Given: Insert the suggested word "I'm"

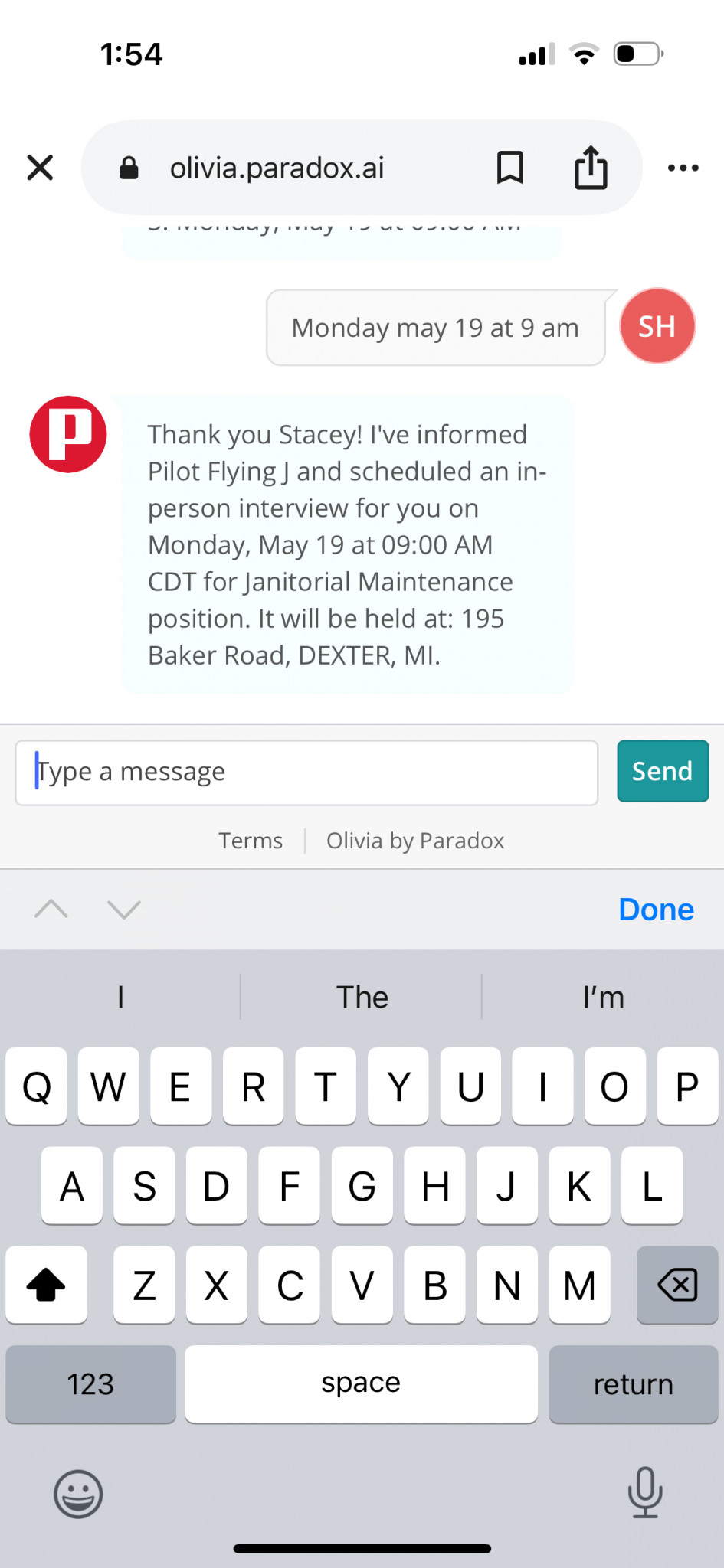Looking at the screenshot, I should (603, 997).
